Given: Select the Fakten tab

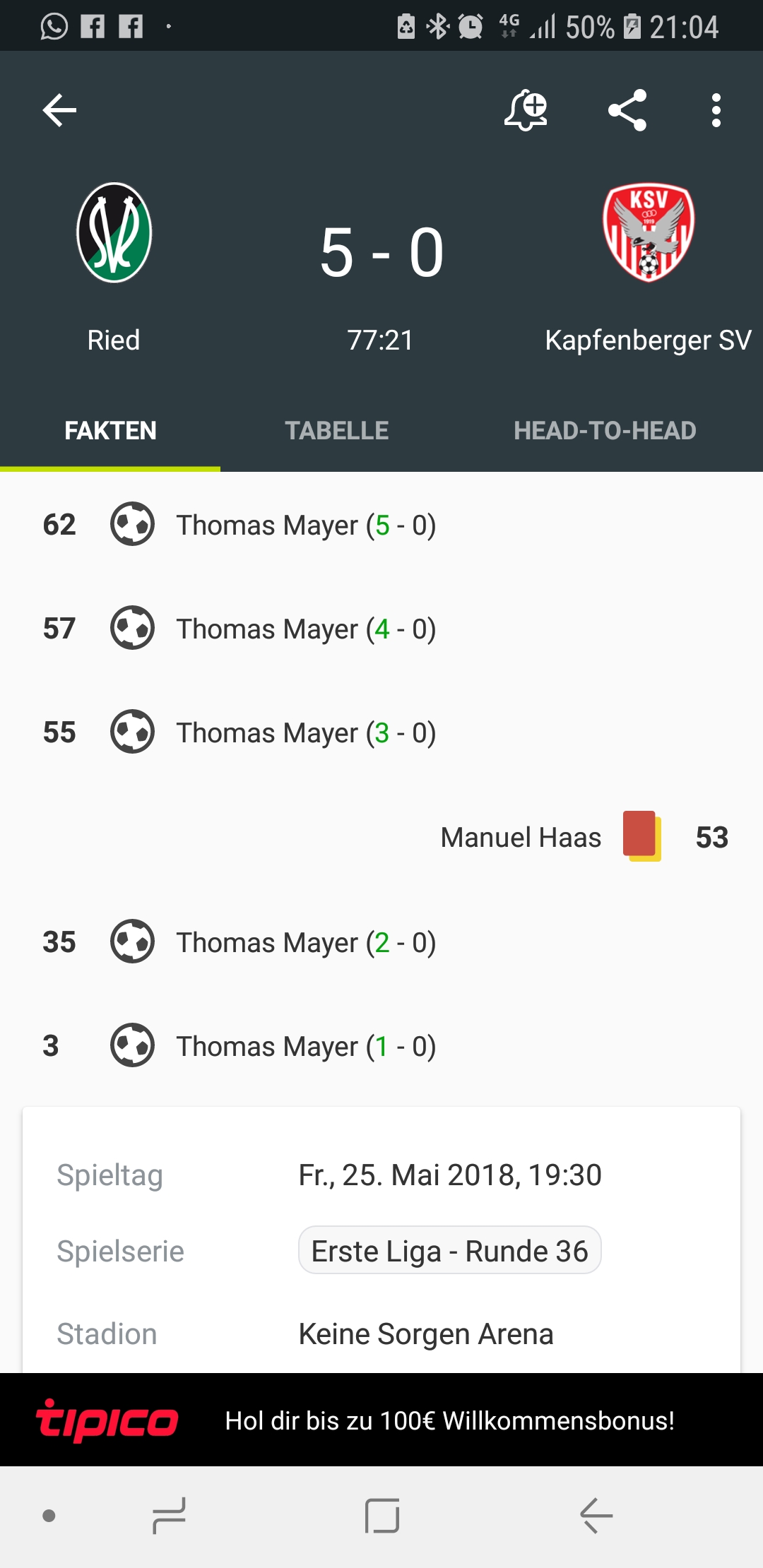Looking at the screenshot, I should coord(110,430).
